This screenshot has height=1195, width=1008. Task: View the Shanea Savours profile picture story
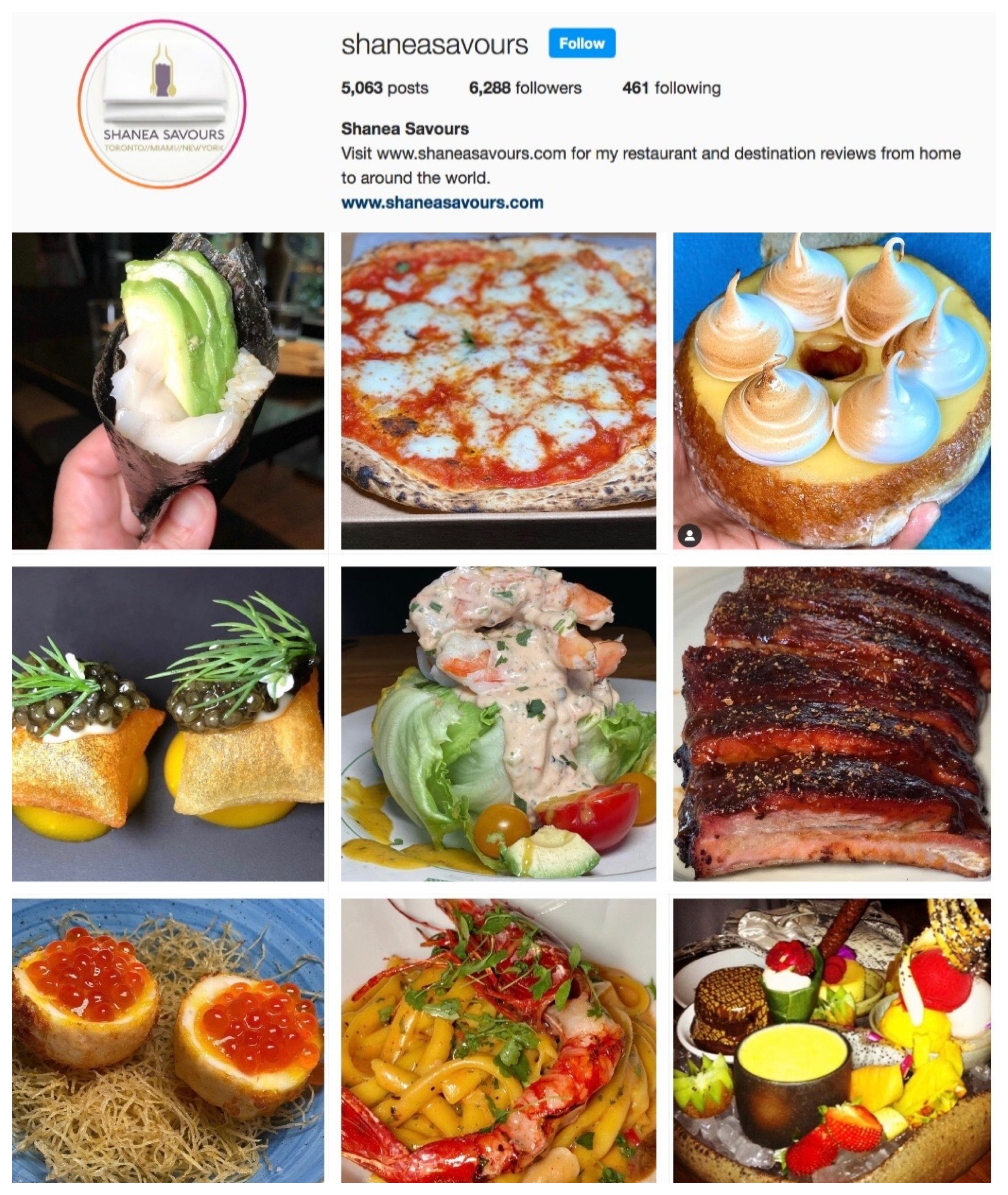(x=162, y=105)
